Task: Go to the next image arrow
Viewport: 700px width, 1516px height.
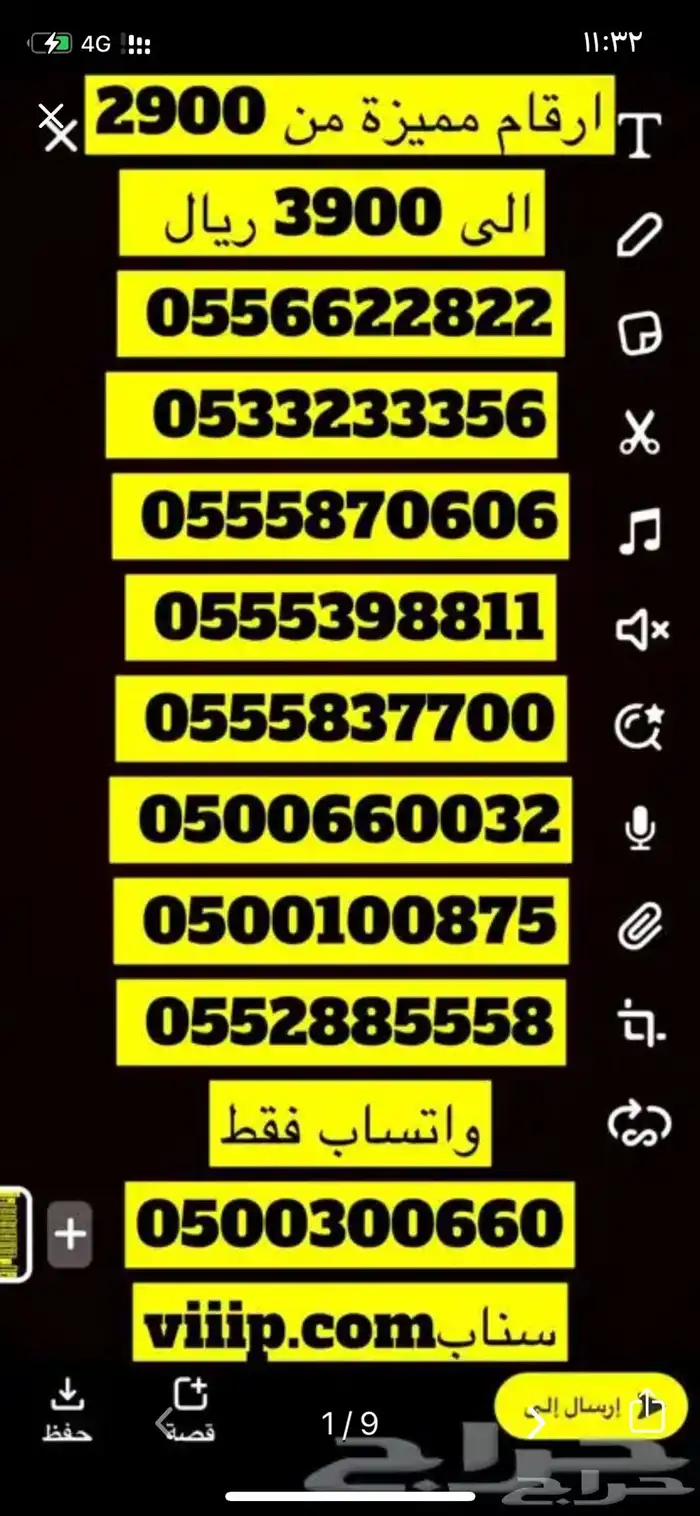Action: (x=536, y=1422)
